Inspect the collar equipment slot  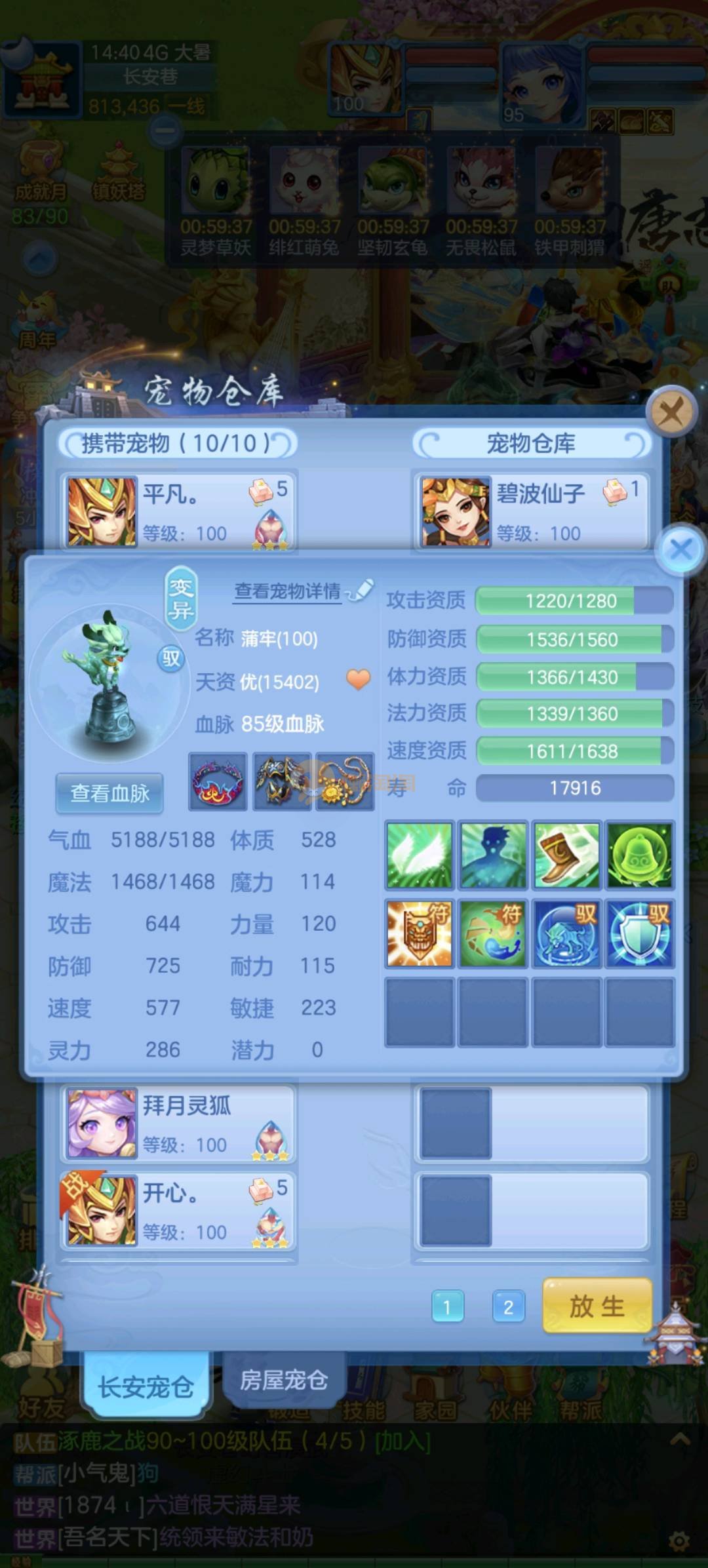coord(218,782)
